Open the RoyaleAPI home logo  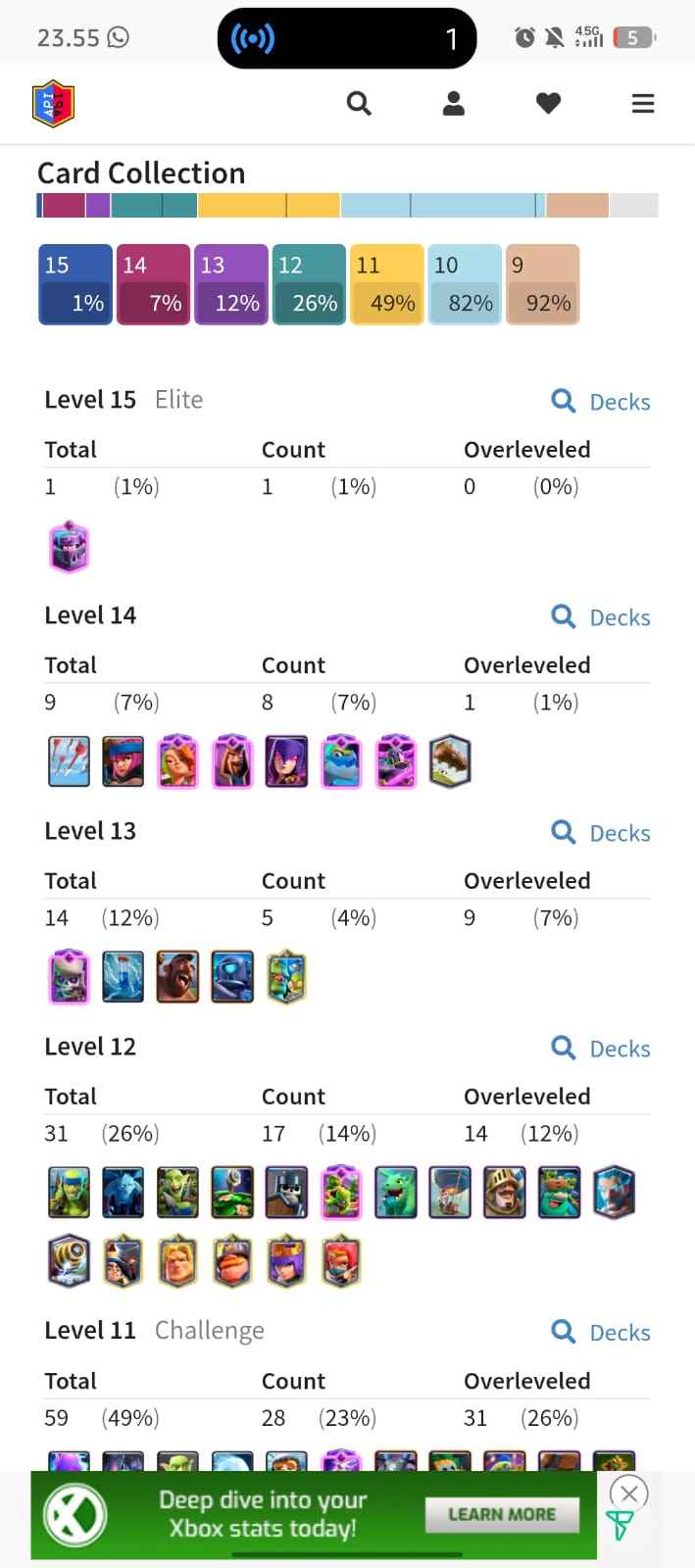(53, 104)
